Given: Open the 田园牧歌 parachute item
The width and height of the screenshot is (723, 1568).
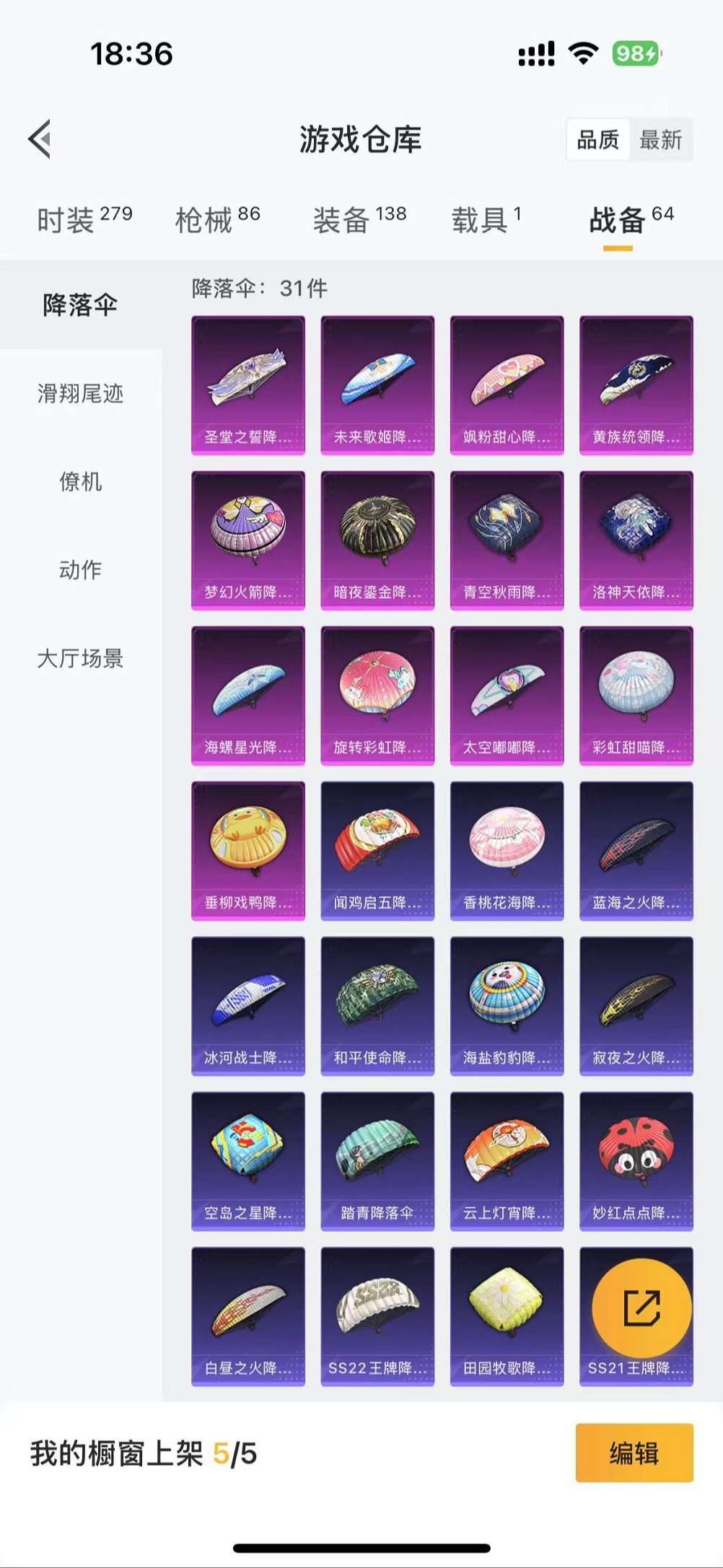Looking at the screenshot, I should pyautogui.click(x=507, y=1315).
